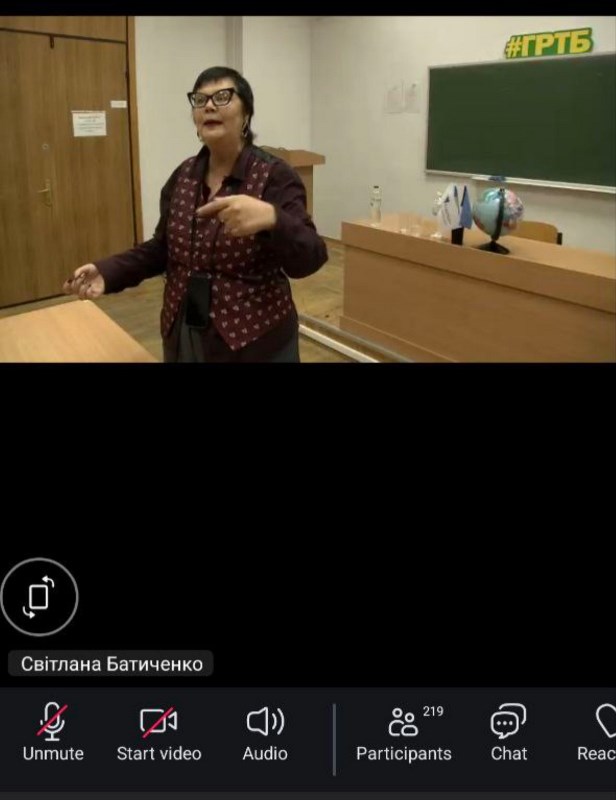Open the Participants list

point(404,733)
